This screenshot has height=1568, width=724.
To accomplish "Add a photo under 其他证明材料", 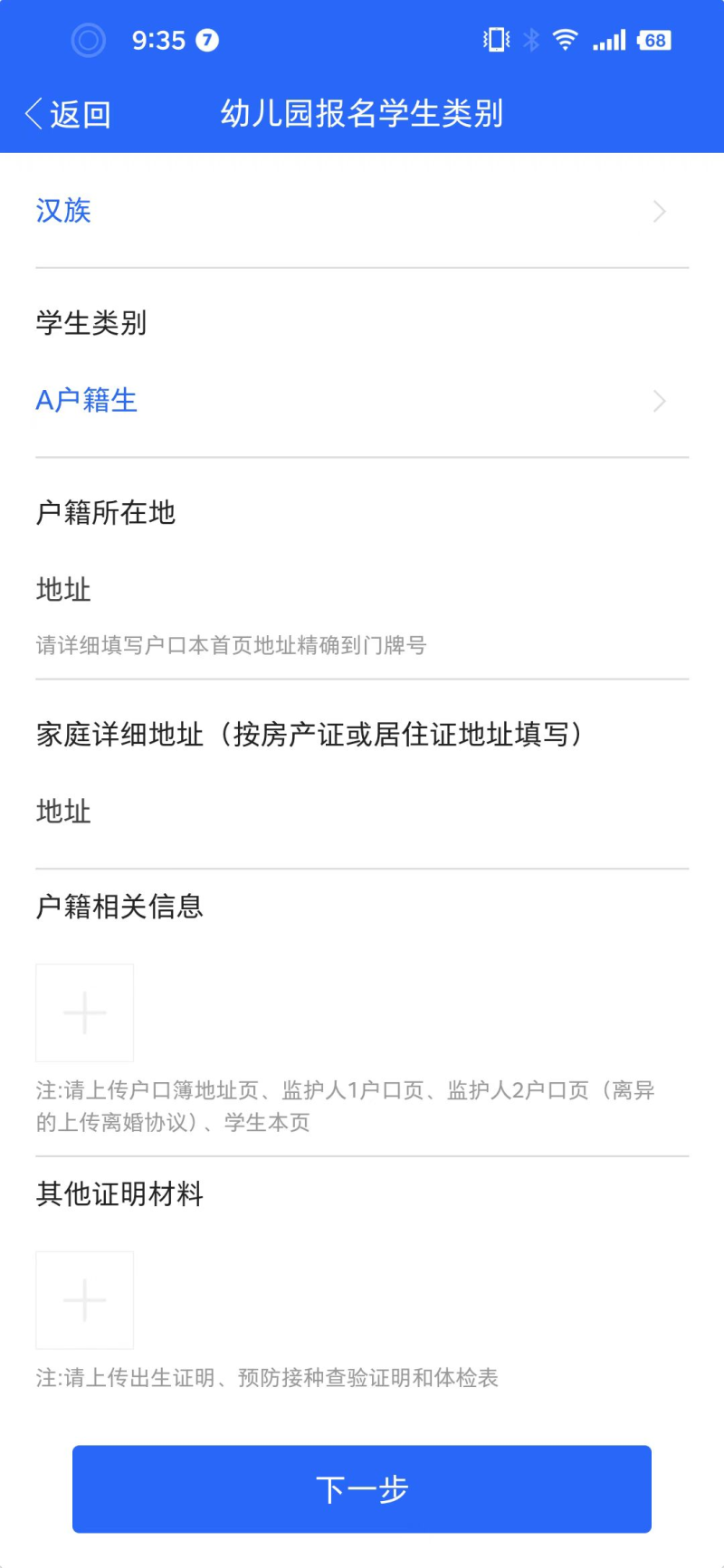I will tap(84, 1300).
